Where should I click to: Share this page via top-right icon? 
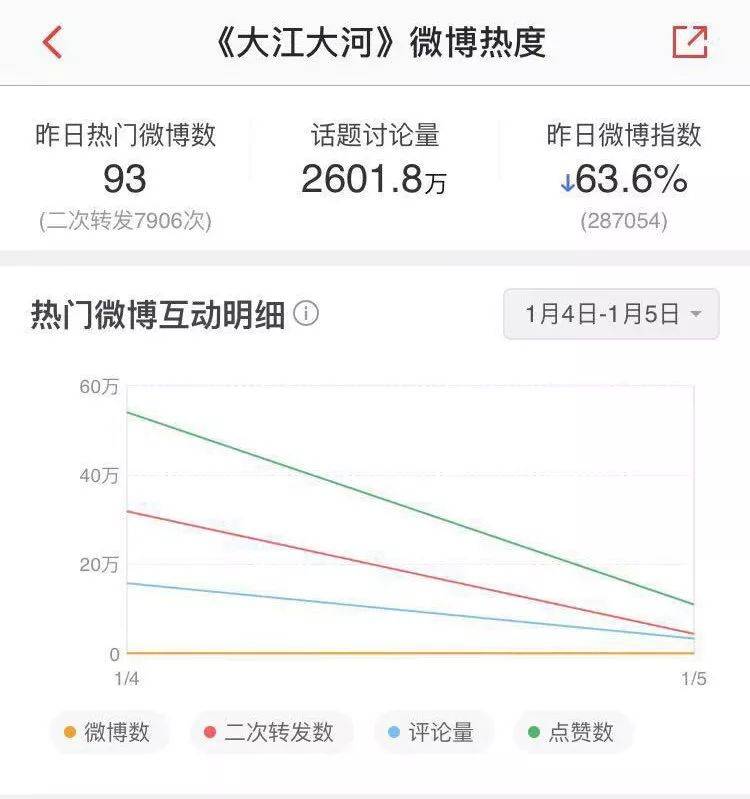690,42
